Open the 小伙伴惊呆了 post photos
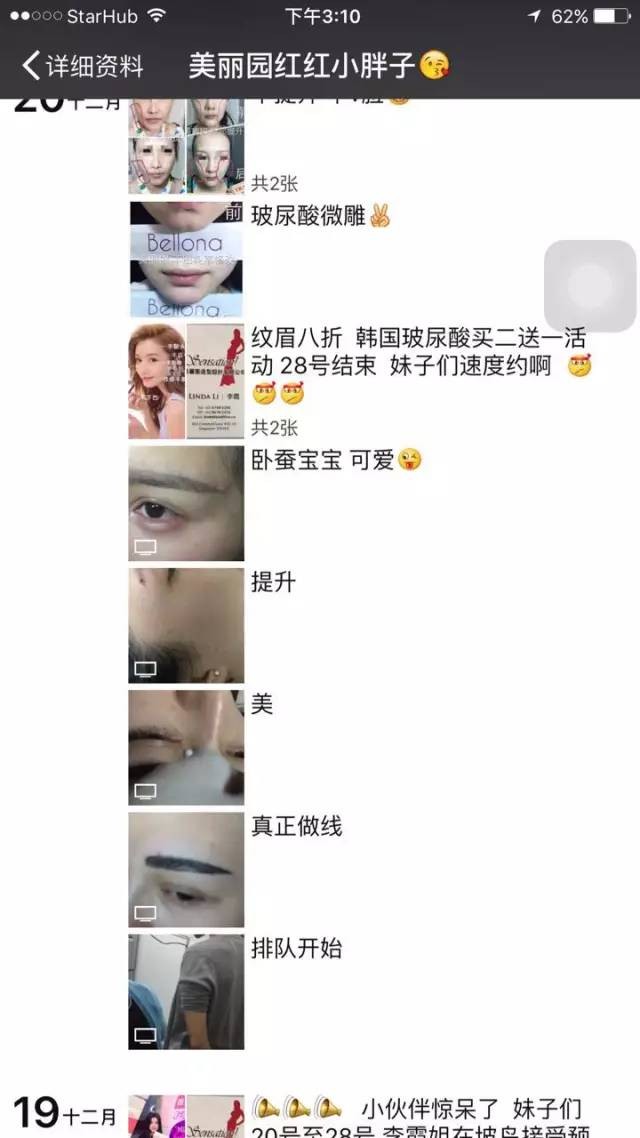Viewport: 640px width, 1138px height. [x=186, y=1116]
